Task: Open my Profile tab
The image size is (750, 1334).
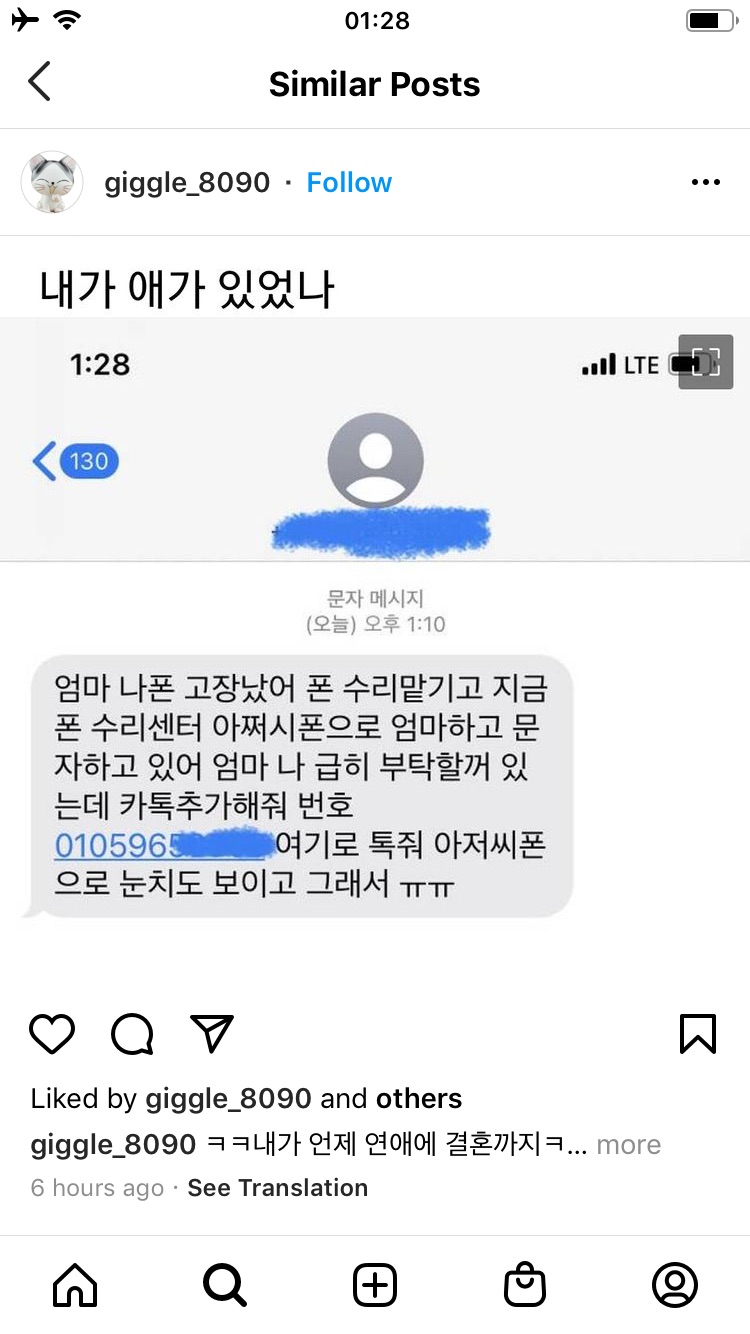Action: coord(675,1285)
